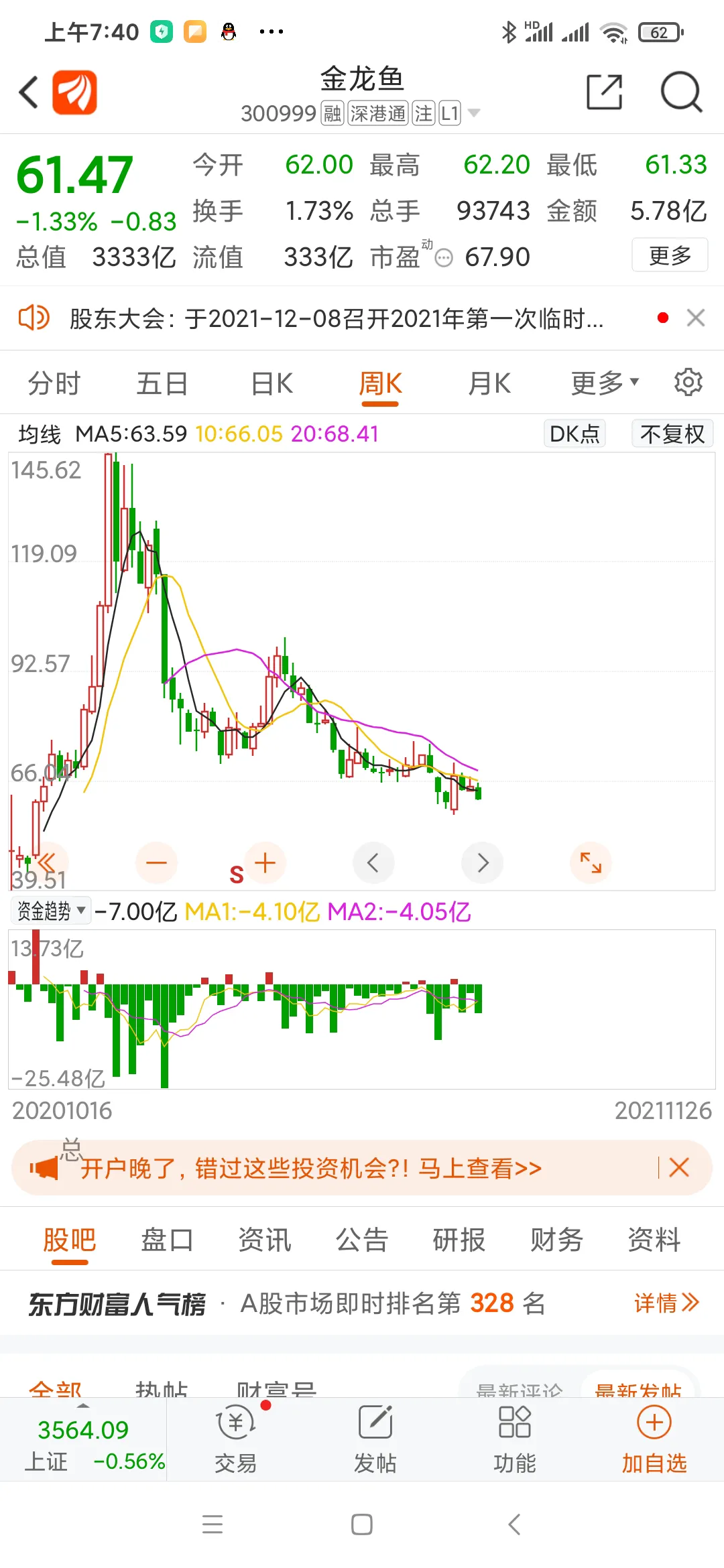724x1568 pixels.
Task: Zoom in the chart with plus button
Action: pos(265,862)
